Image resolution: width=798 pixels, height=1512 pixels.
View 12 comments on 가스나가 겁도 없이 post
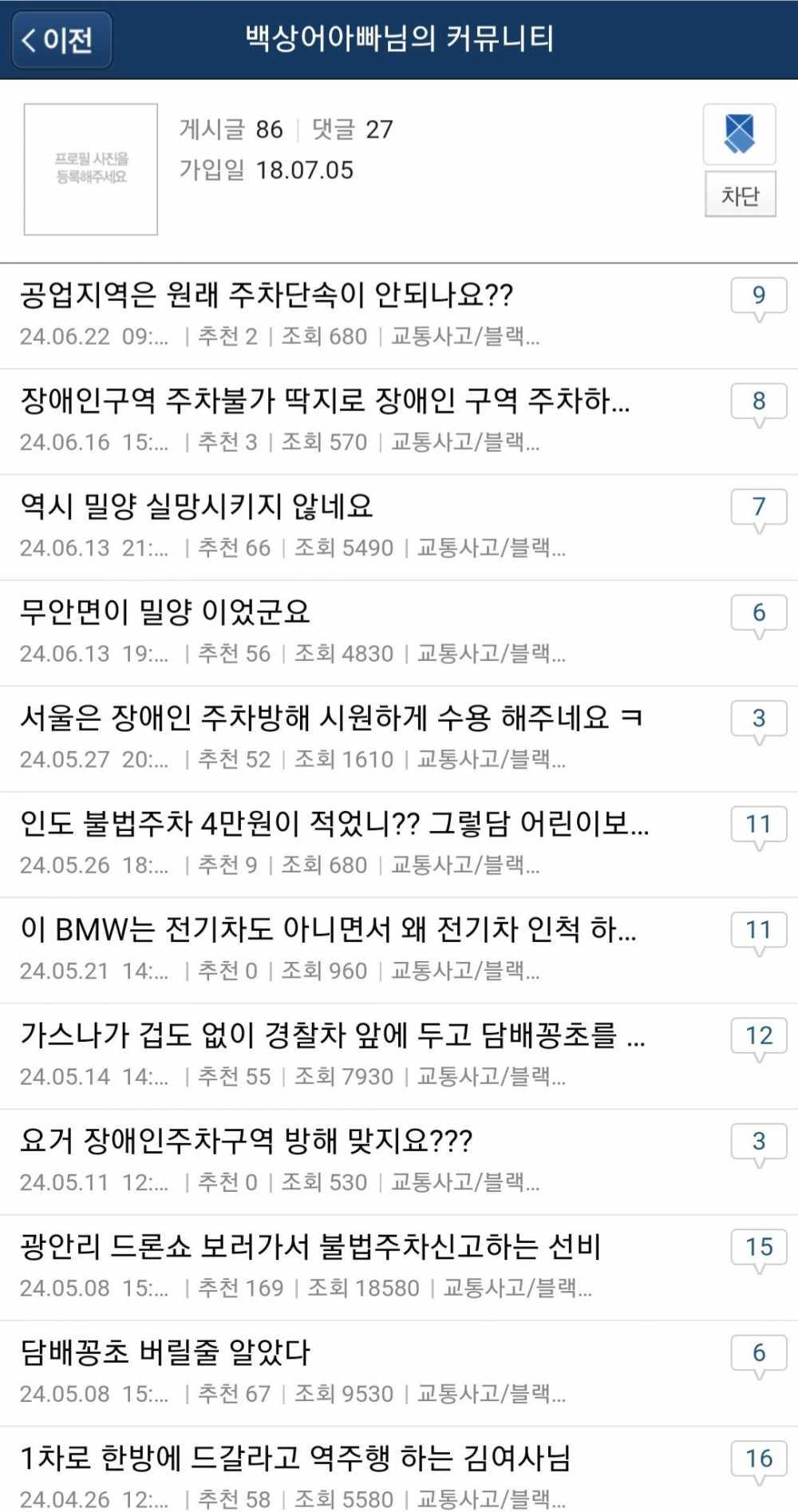click(x=759, y=1036)
